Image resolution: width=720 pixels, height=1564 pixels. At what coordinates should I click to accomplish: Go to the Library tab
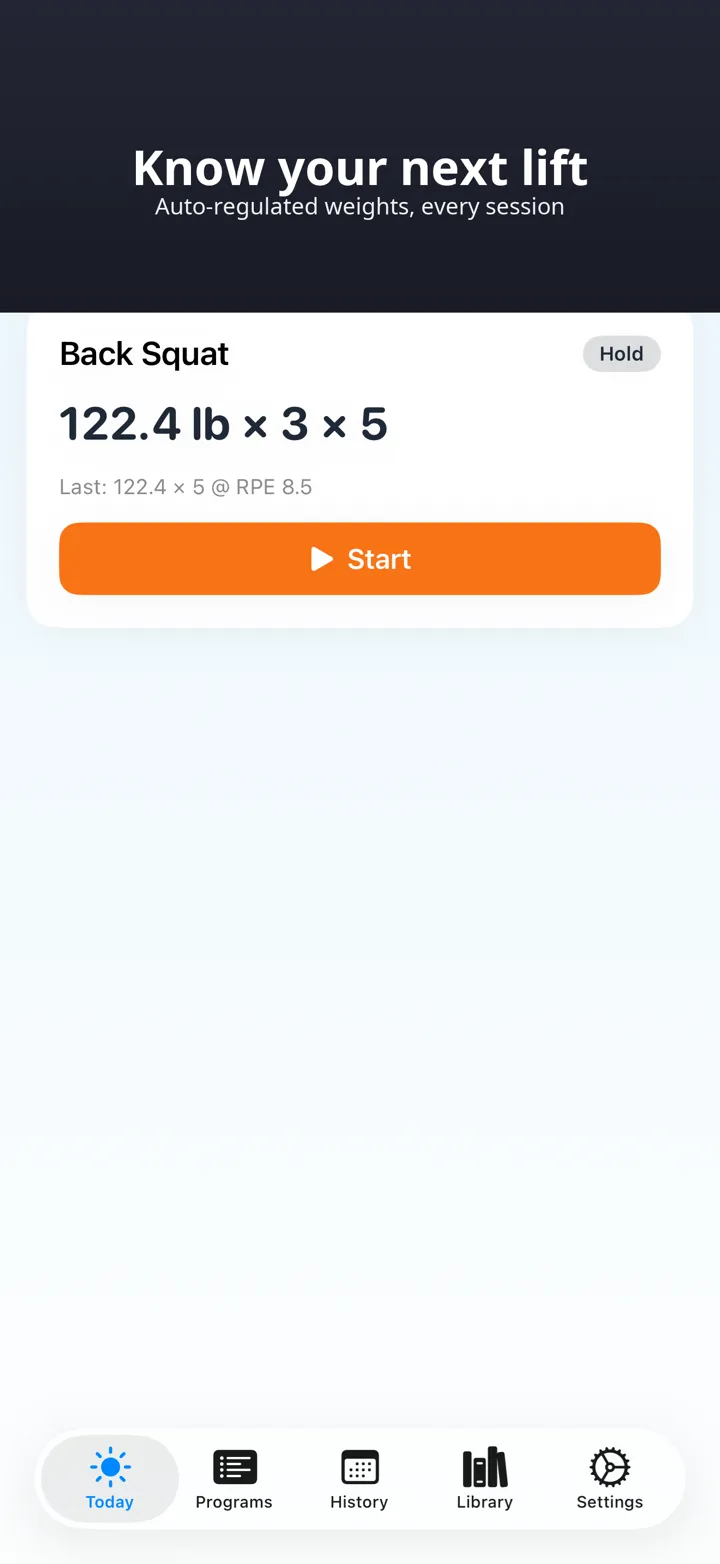tap(485, 1479)
